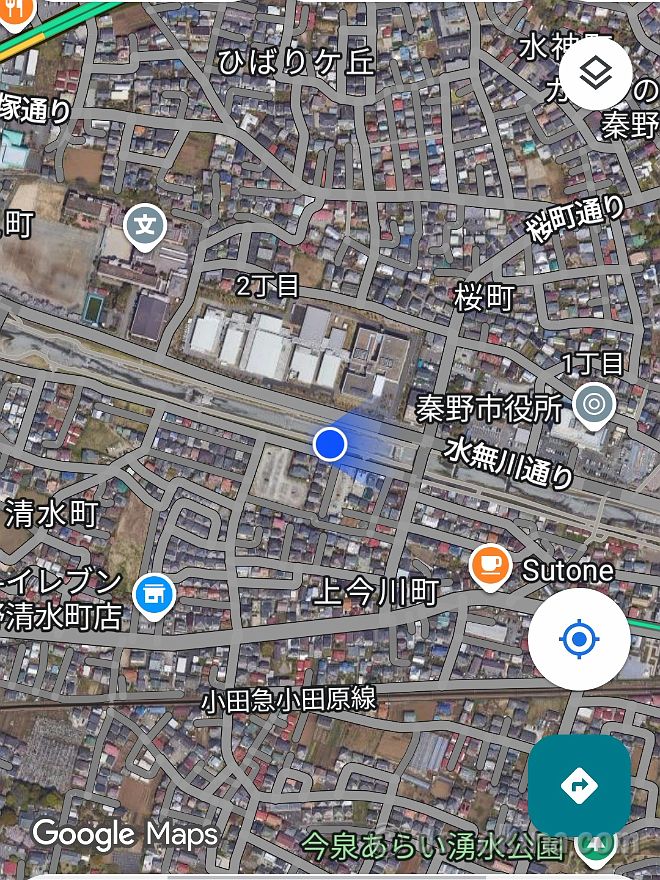
Task: Tap the 秦野市役所 city hall marker
Action: 593,404
